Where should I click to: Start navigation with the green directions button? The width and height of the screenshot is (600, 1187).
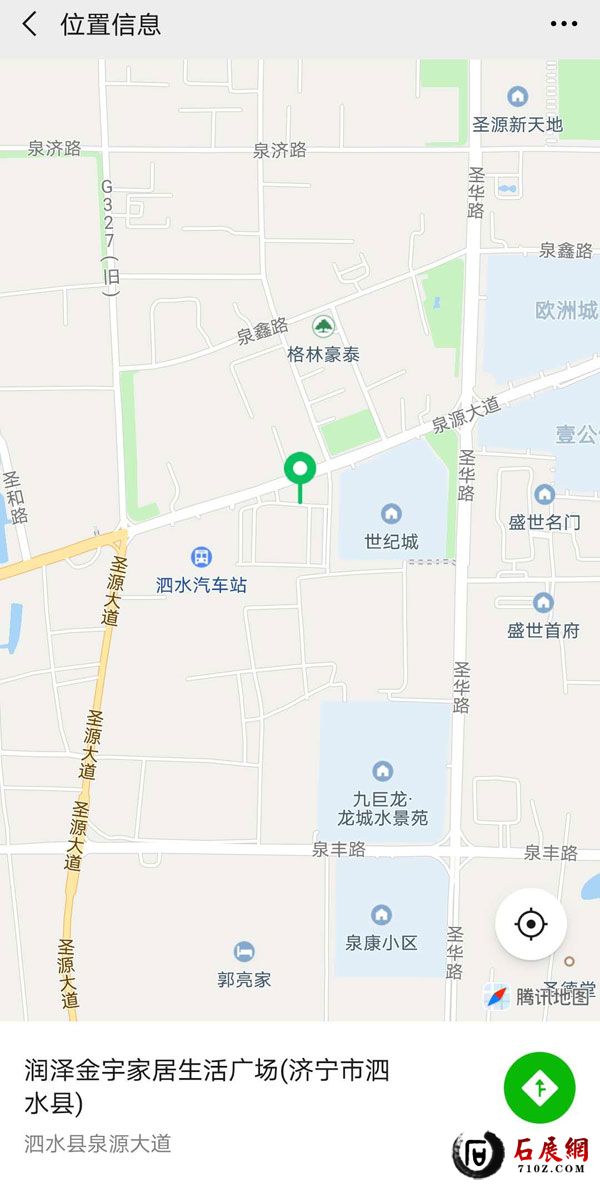540,1087
